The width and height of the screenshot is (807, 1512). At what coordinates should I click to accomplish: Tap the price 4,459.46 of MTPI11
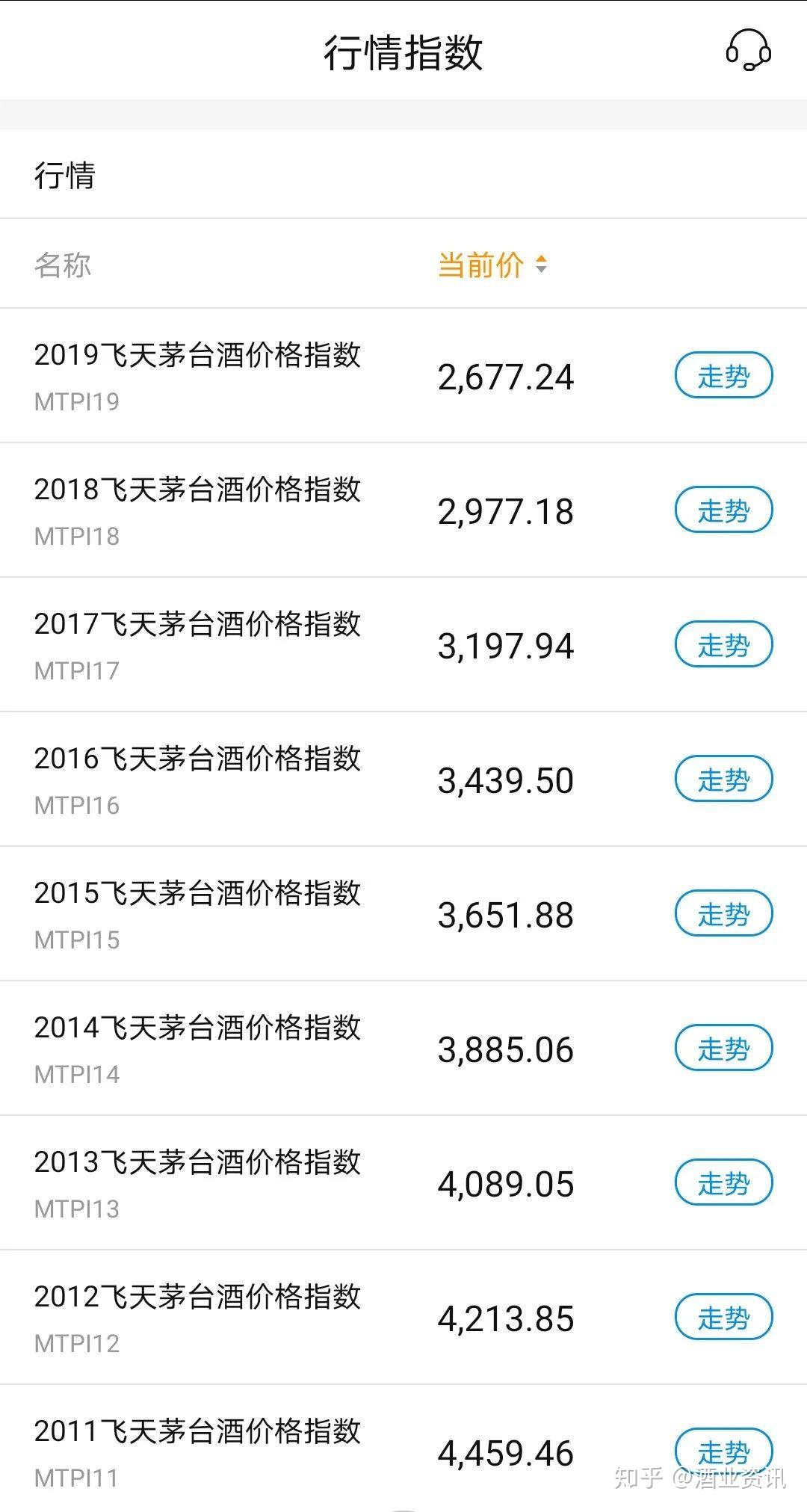[x=505, y=1453]
